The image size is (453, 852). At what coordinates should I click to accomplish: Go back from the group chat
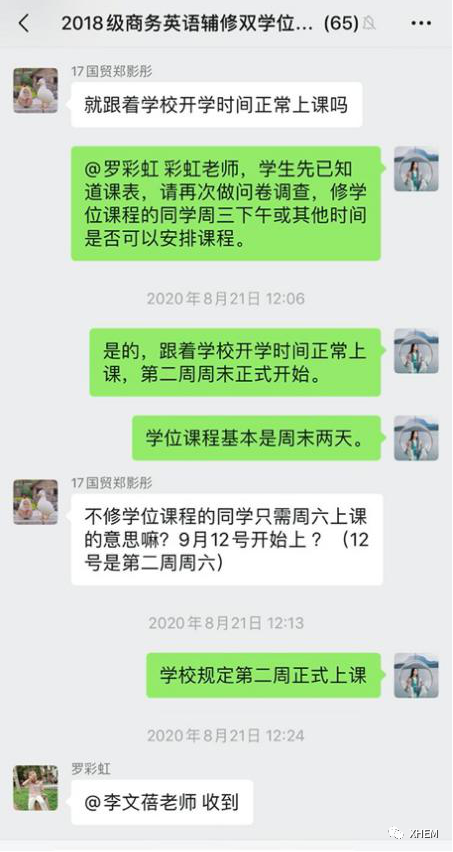[24, 23]
